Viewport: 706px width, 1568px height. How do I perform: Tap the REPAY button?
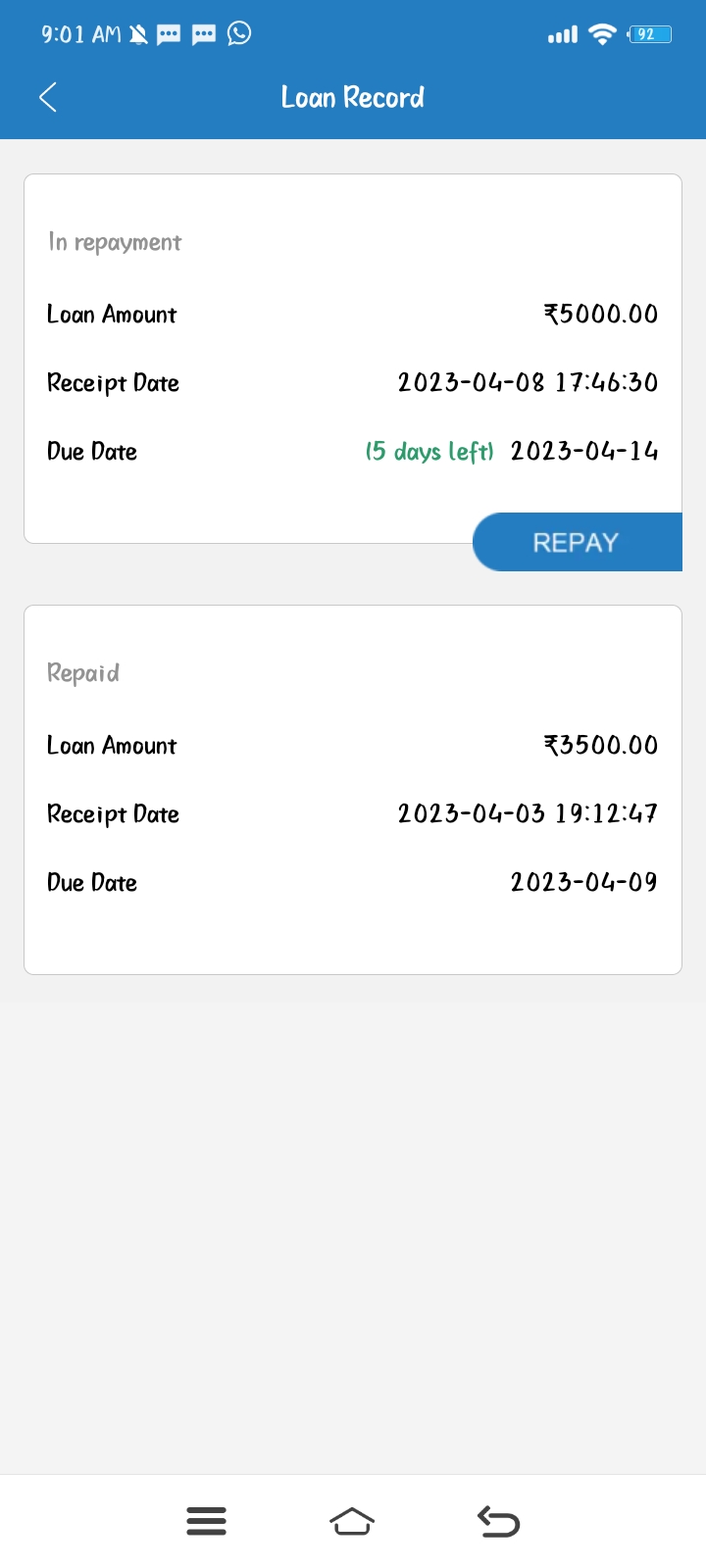coord(578,542)
